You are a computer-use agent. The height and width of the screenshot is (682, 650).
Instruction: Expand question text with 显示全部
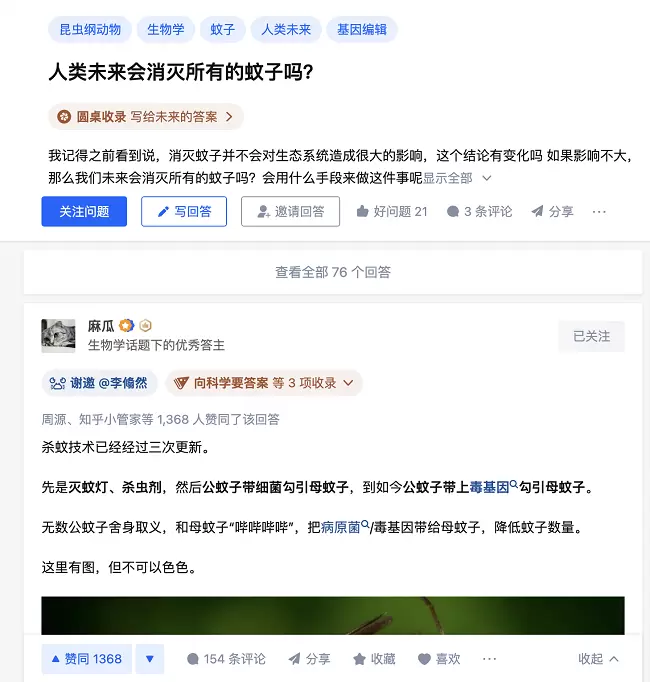click(x=457, y=178)
